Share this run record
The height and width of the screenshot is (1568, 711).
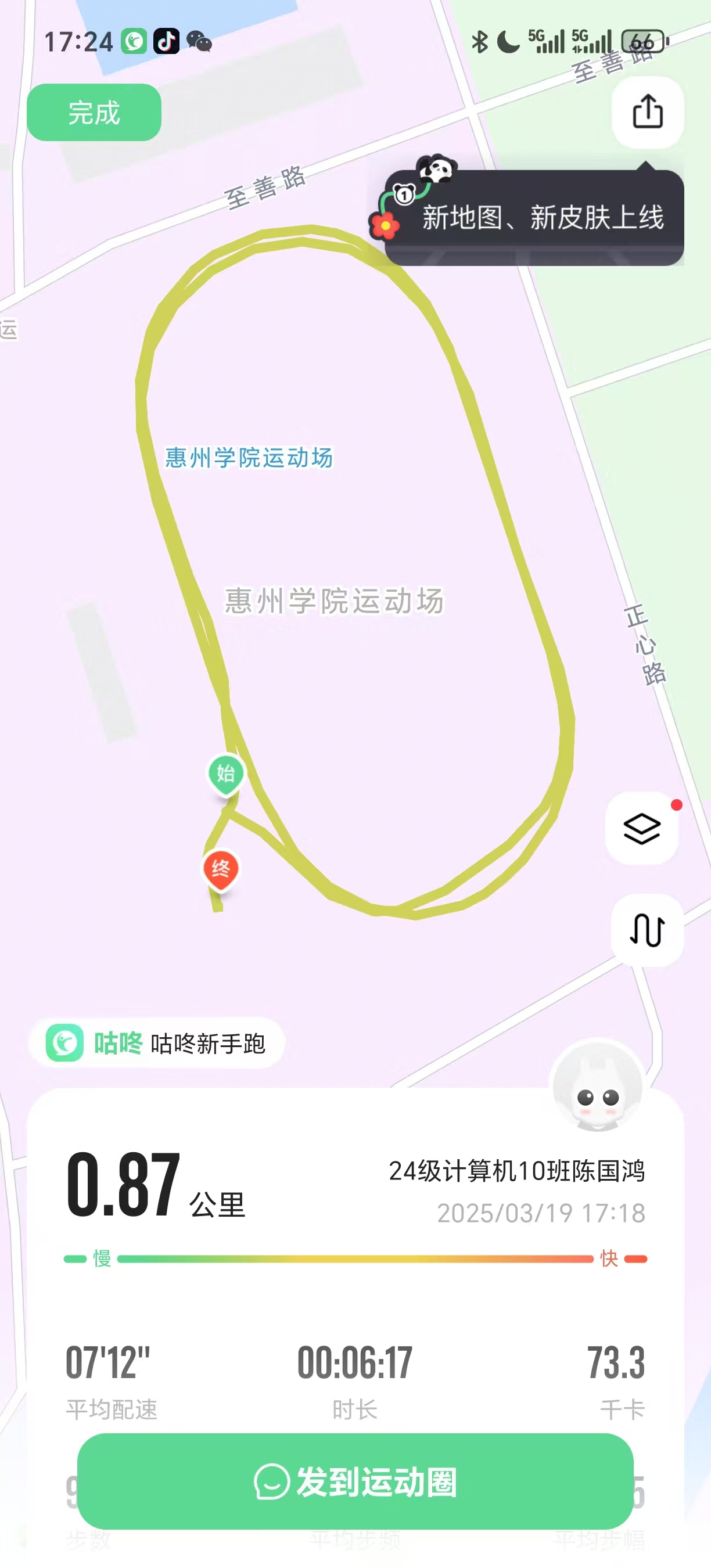click(x=647, y=112)
